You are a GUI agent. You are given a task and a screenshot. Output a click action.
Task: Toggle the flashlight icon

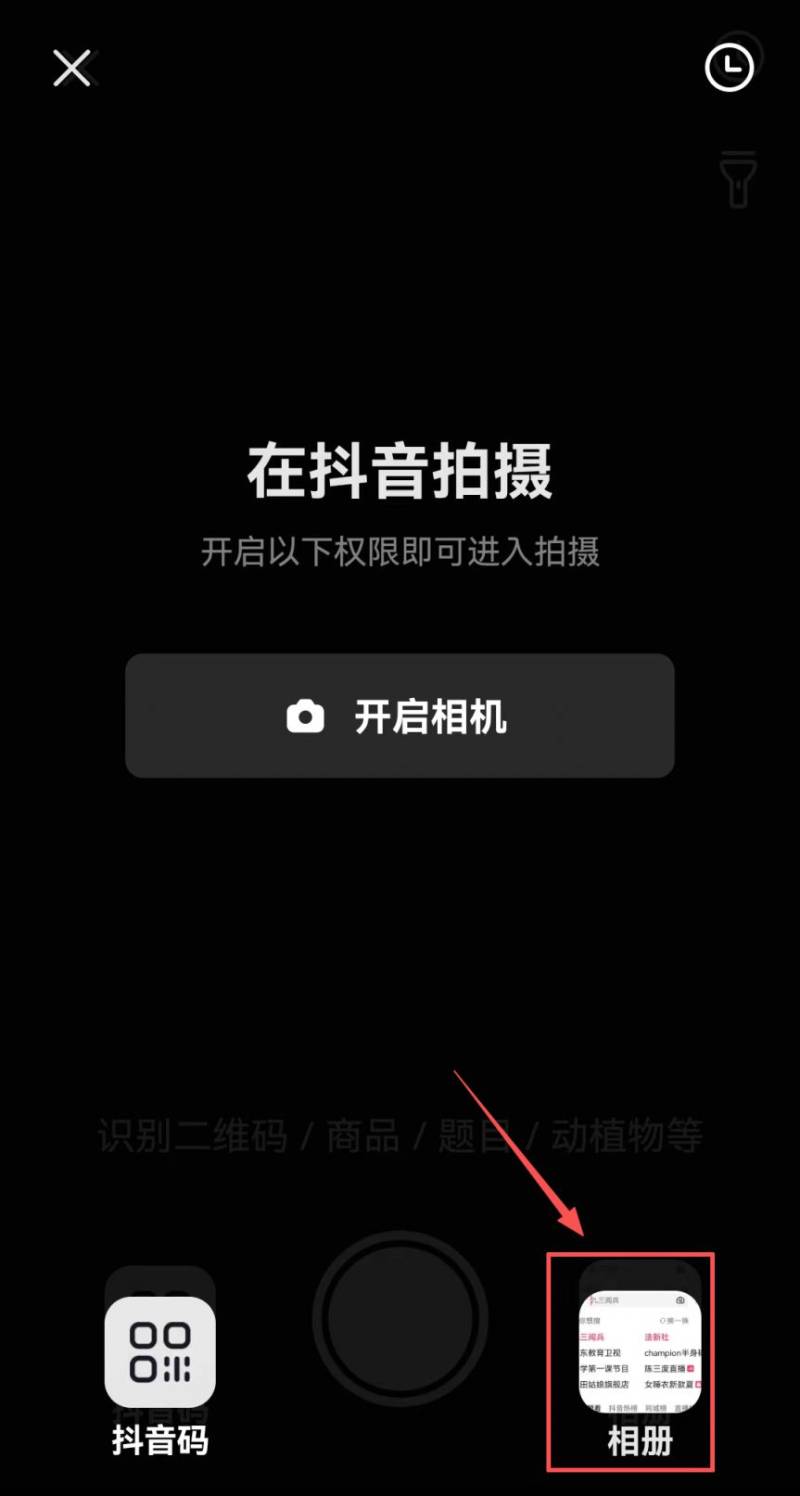click(738, 180)
